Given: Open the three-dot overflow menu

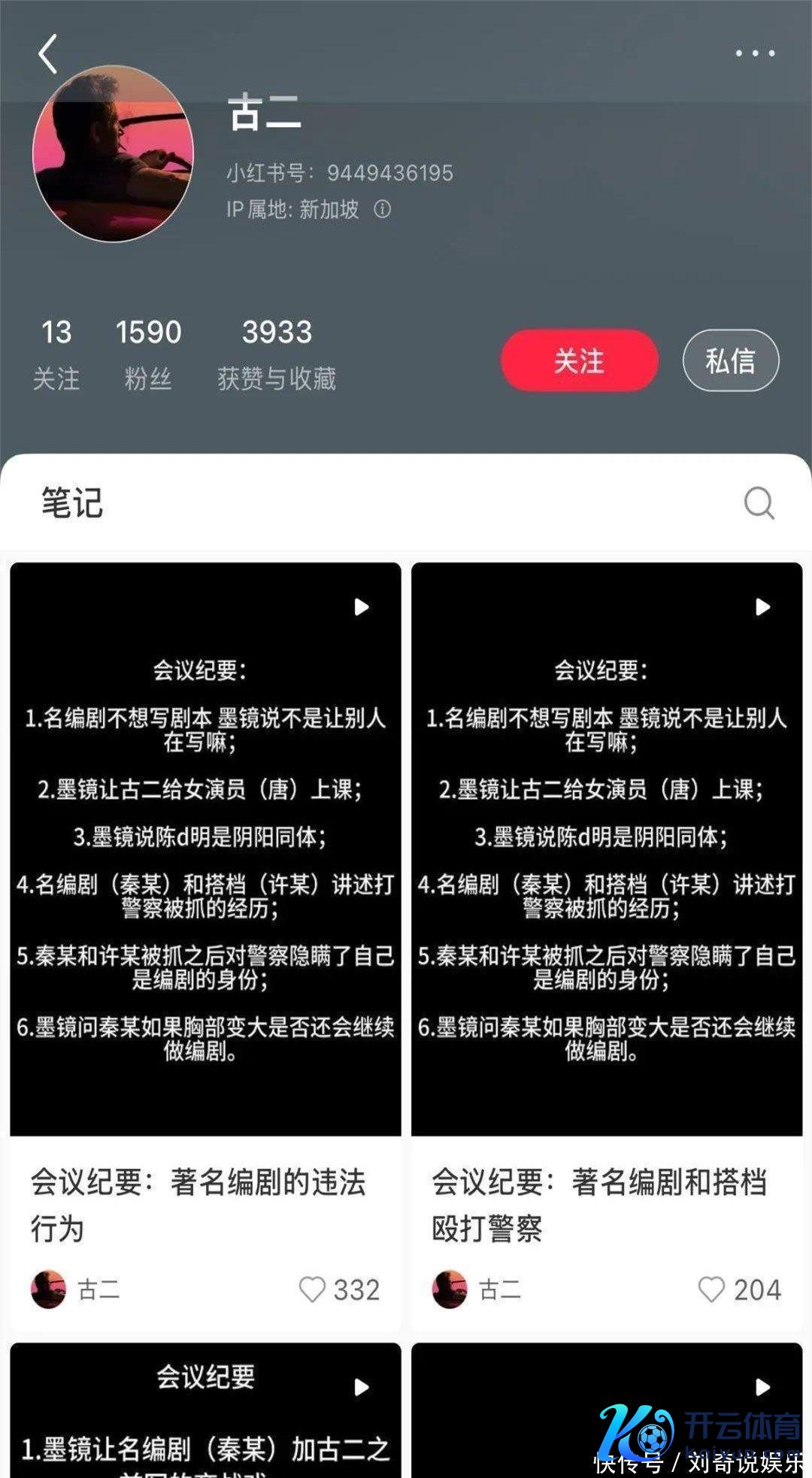Looking at the screenshot, I should (x=754, y=53).
